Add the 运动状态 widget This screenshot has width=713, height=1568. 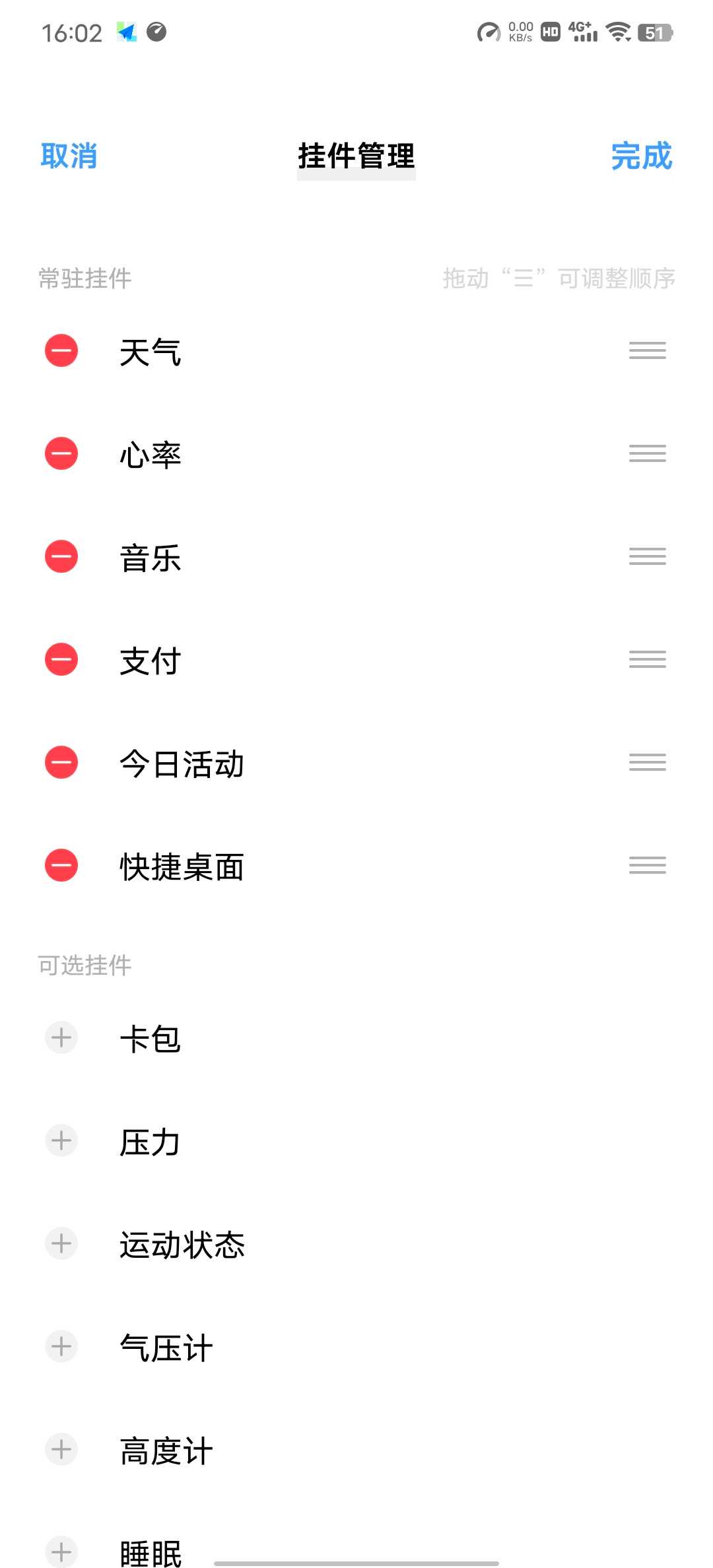[x=61, y=1243]
